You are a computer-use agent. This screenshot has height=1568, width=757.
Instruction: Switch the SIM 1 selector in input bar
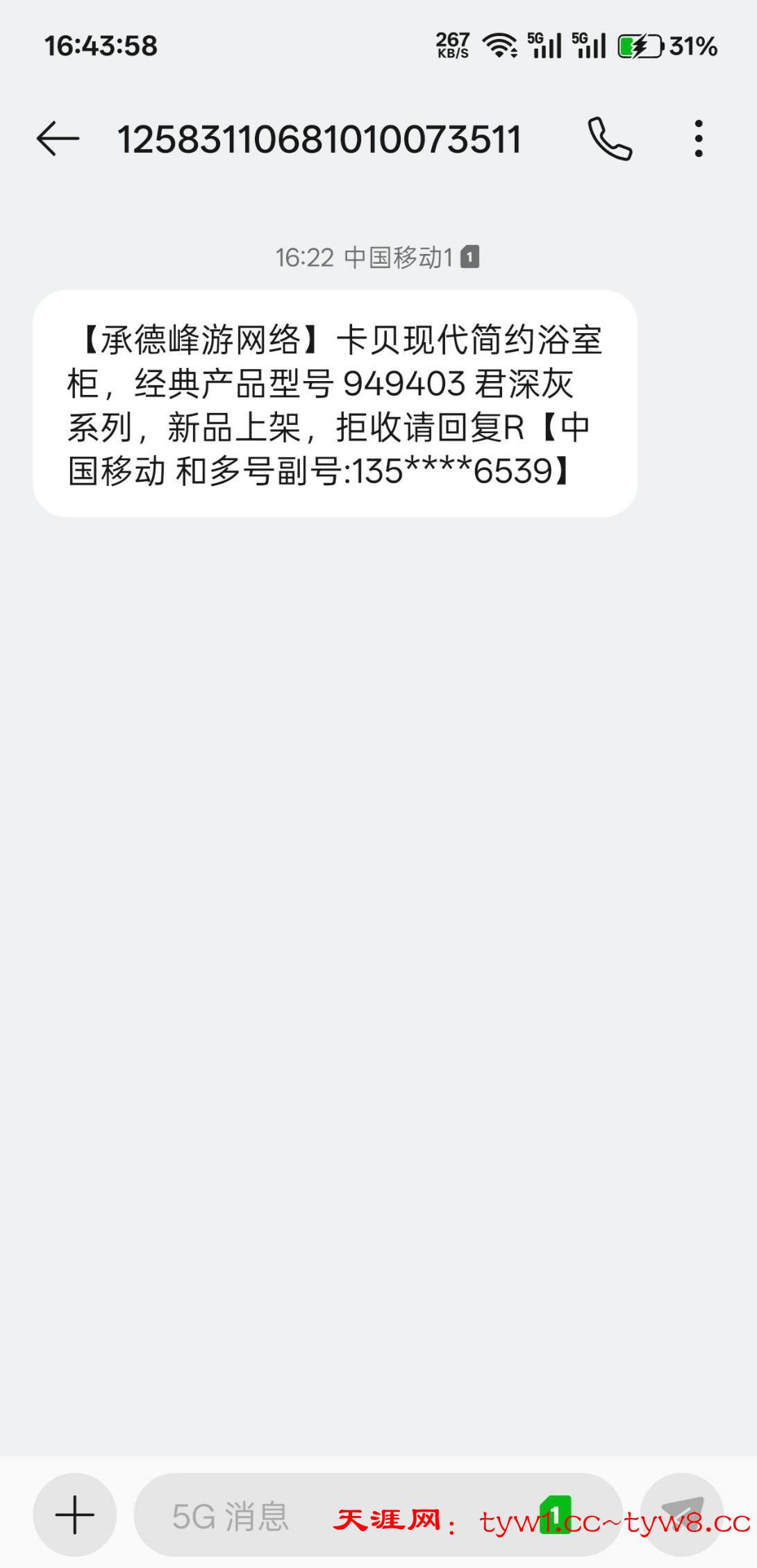pos(556,1513)
